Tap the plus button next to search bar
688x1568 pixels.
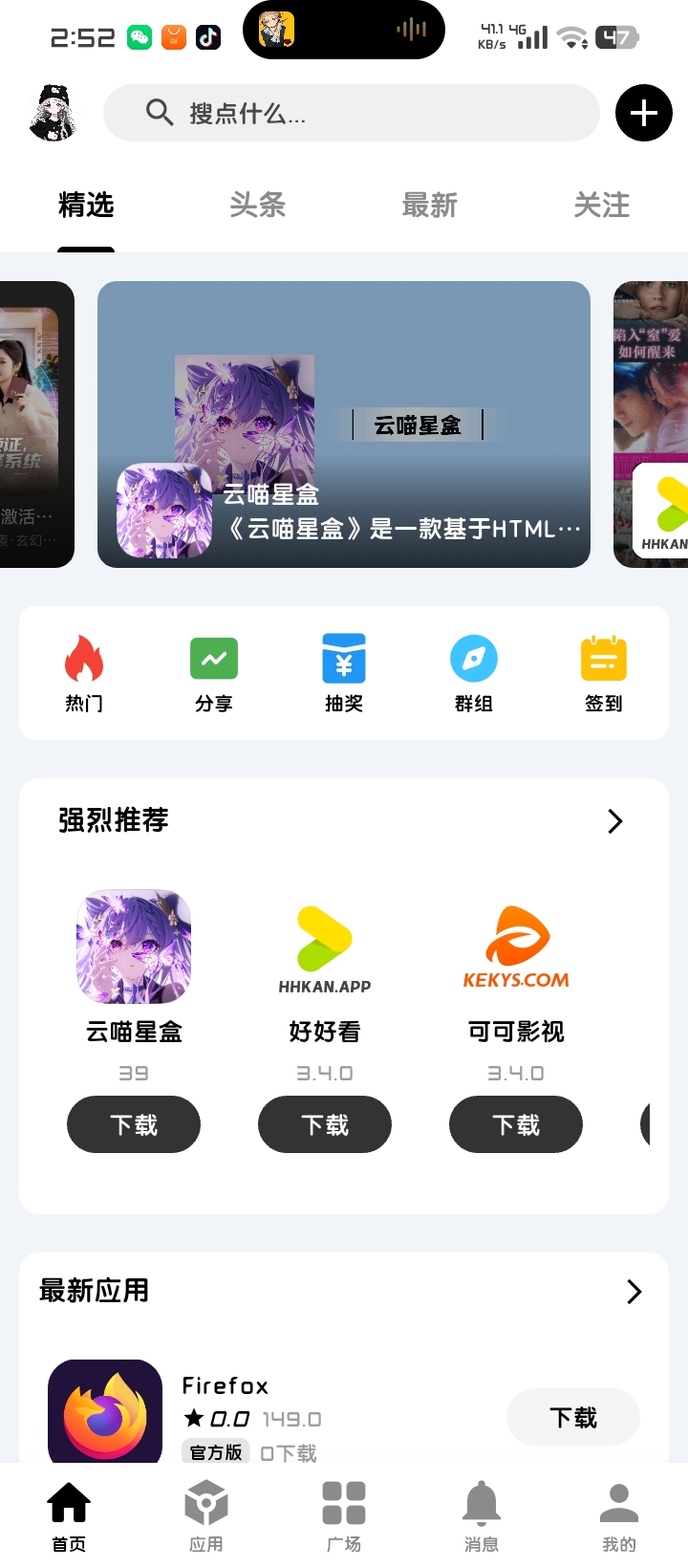pos(644,113)
